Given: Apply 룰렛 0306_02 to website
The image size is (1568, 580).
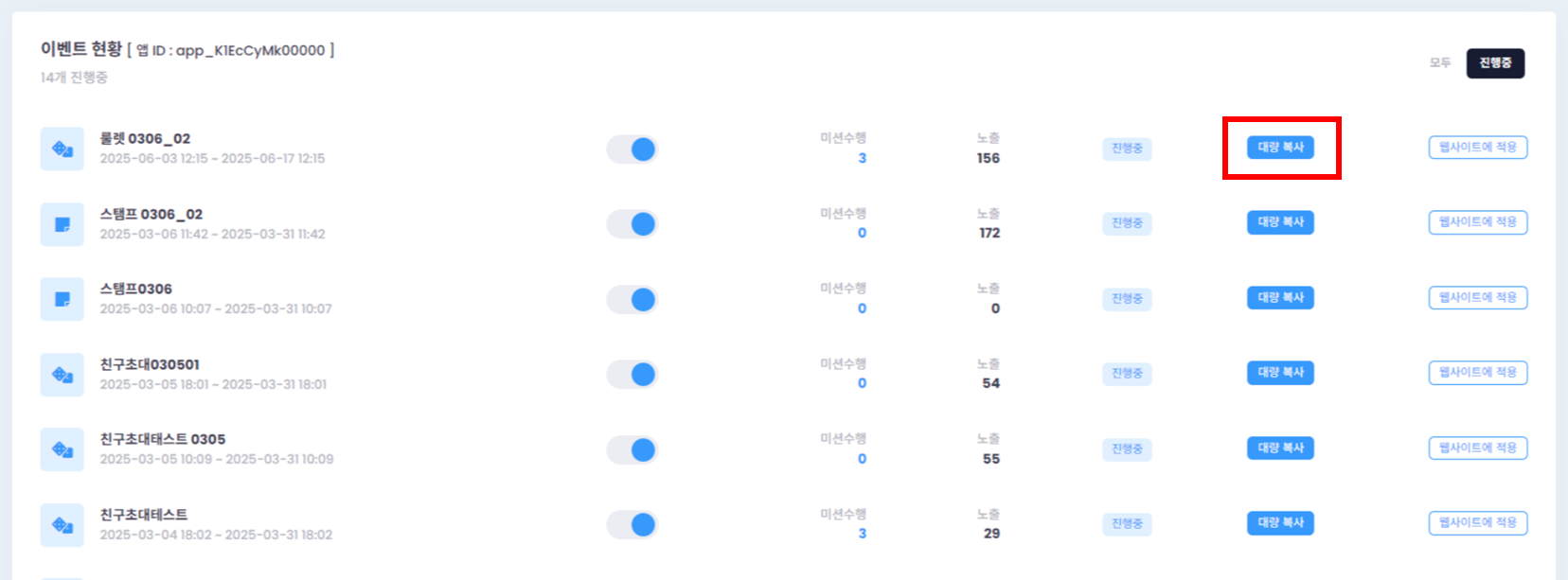Looking at the screenshot, I should 1477,148.
